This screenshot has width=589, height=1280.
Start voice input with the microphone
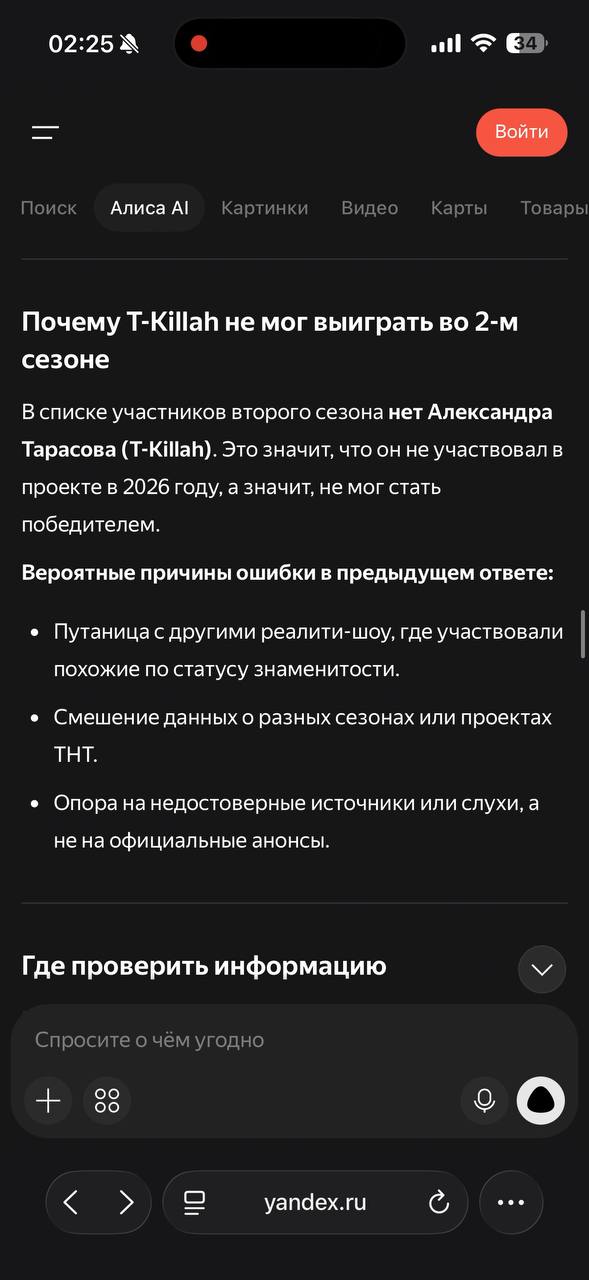tap(485, 1101)
